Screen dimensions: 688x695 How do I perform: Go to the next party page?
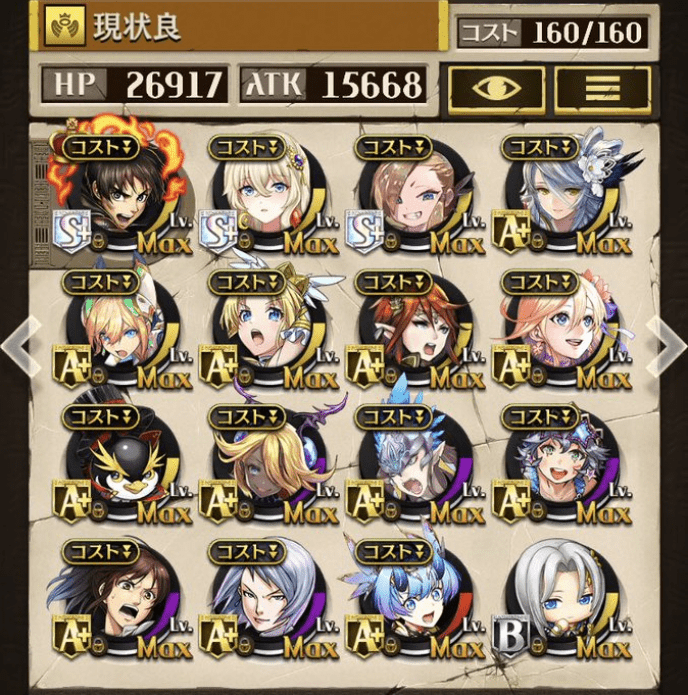(666, 346)
